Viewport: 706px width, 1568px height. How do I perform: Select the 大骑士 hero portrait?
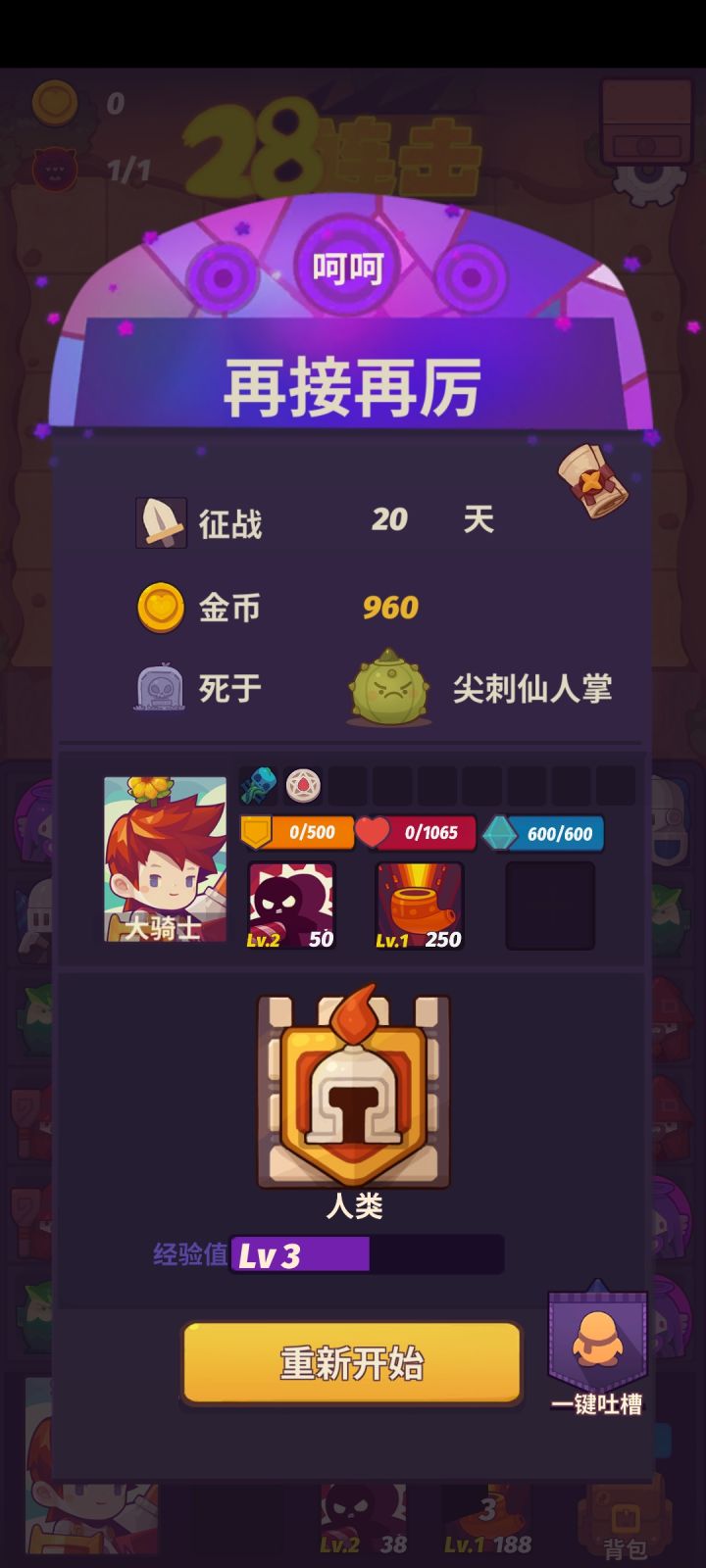[x=164, y=856]
